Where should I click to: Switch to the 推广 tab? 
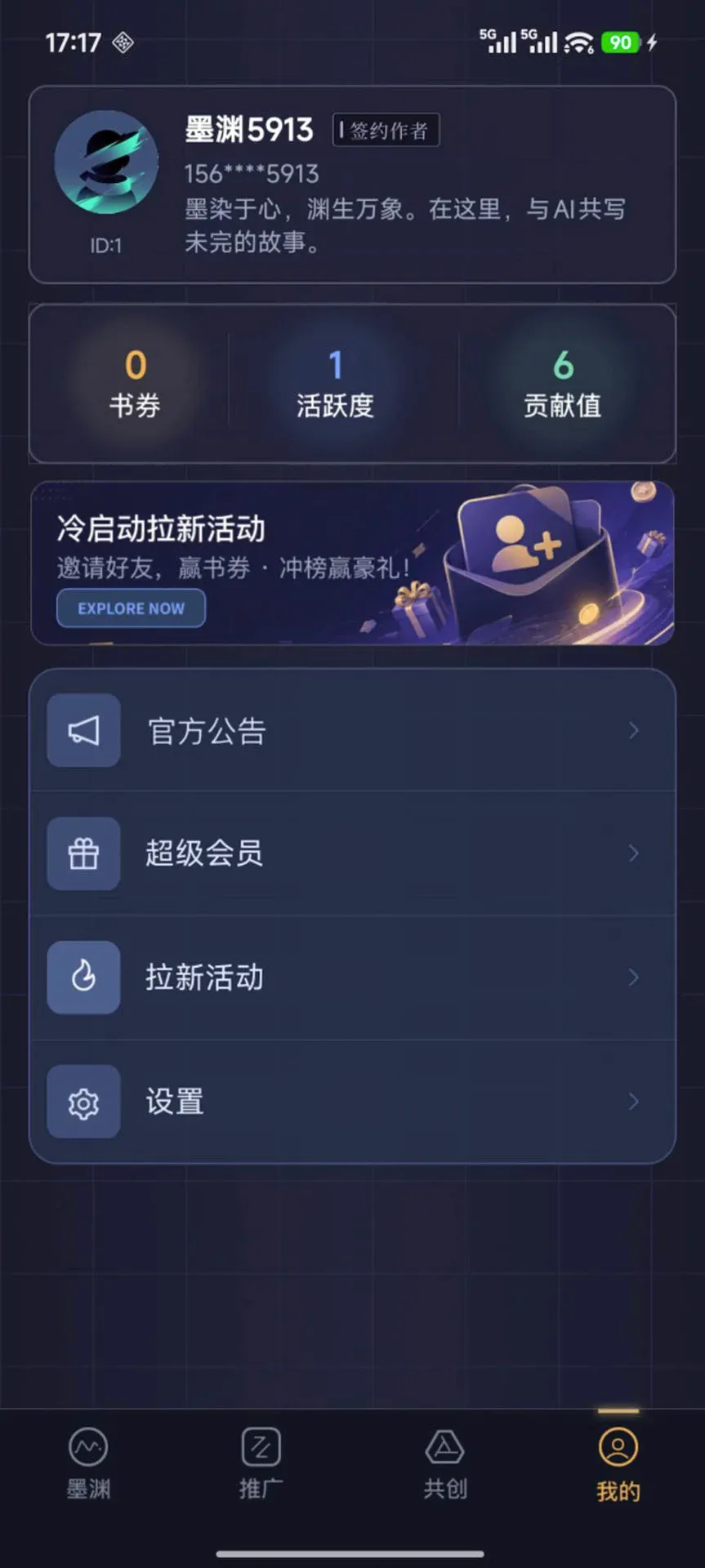pos(261,1463)
